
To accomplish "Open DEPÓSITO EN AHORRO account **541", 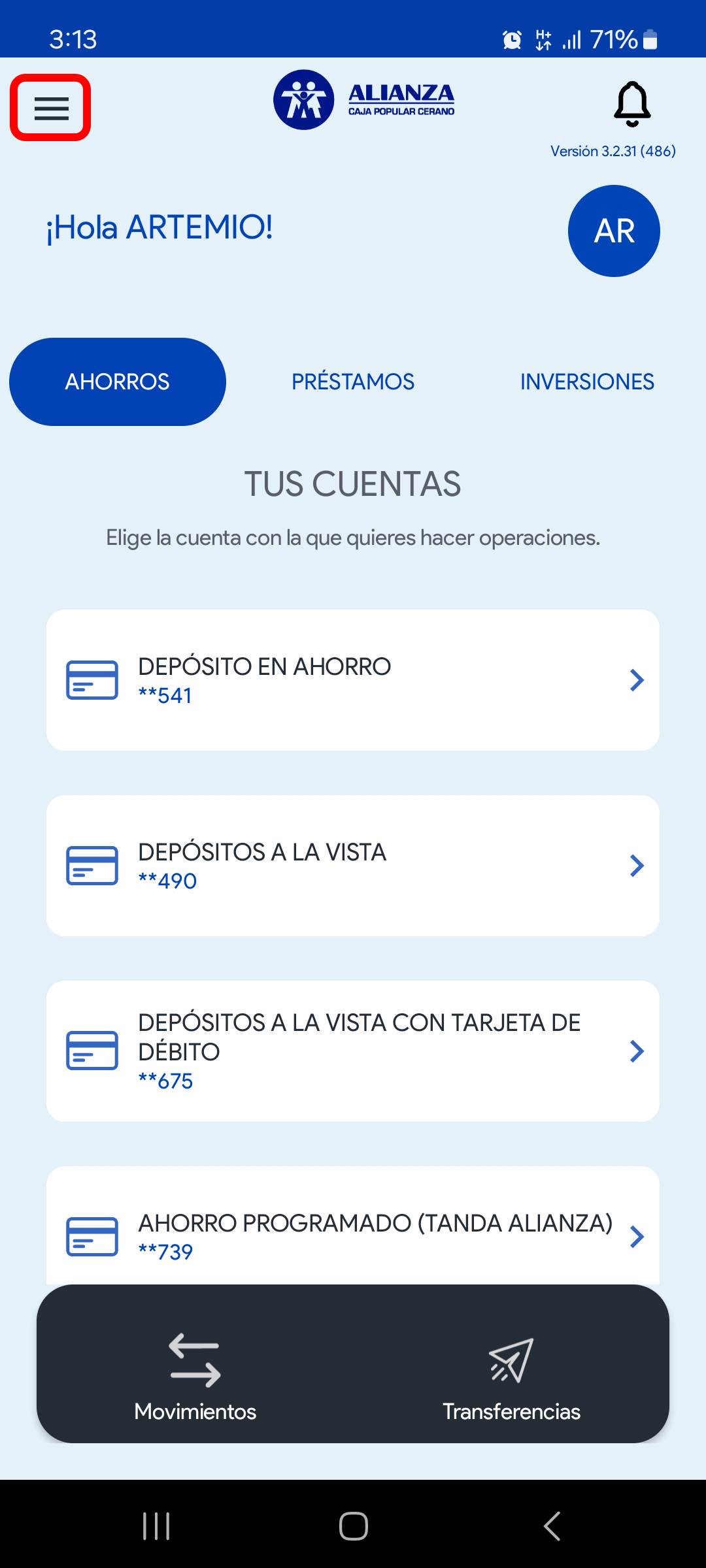I will [353, 680].
